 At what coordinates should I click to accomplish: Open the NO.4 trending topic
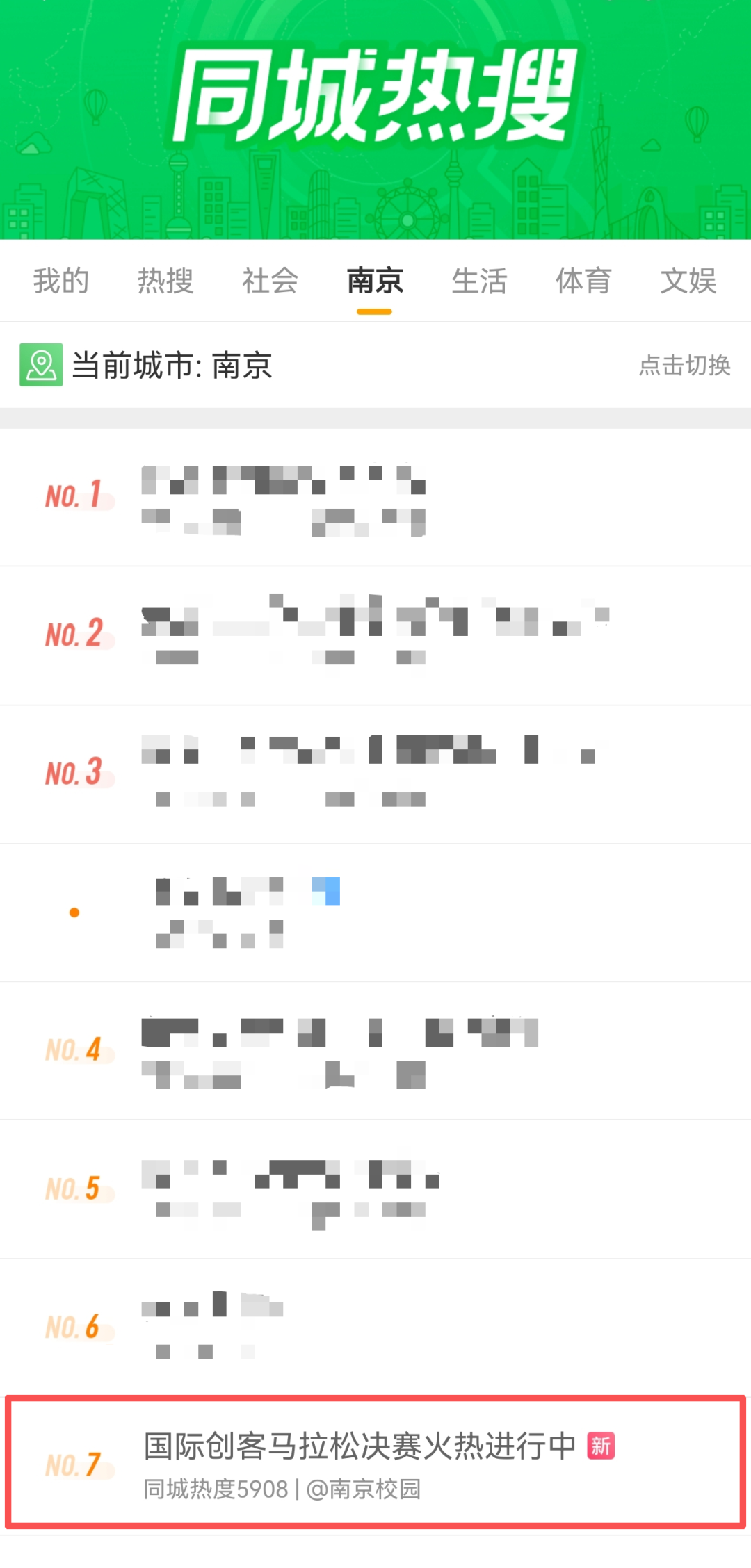375,1050
